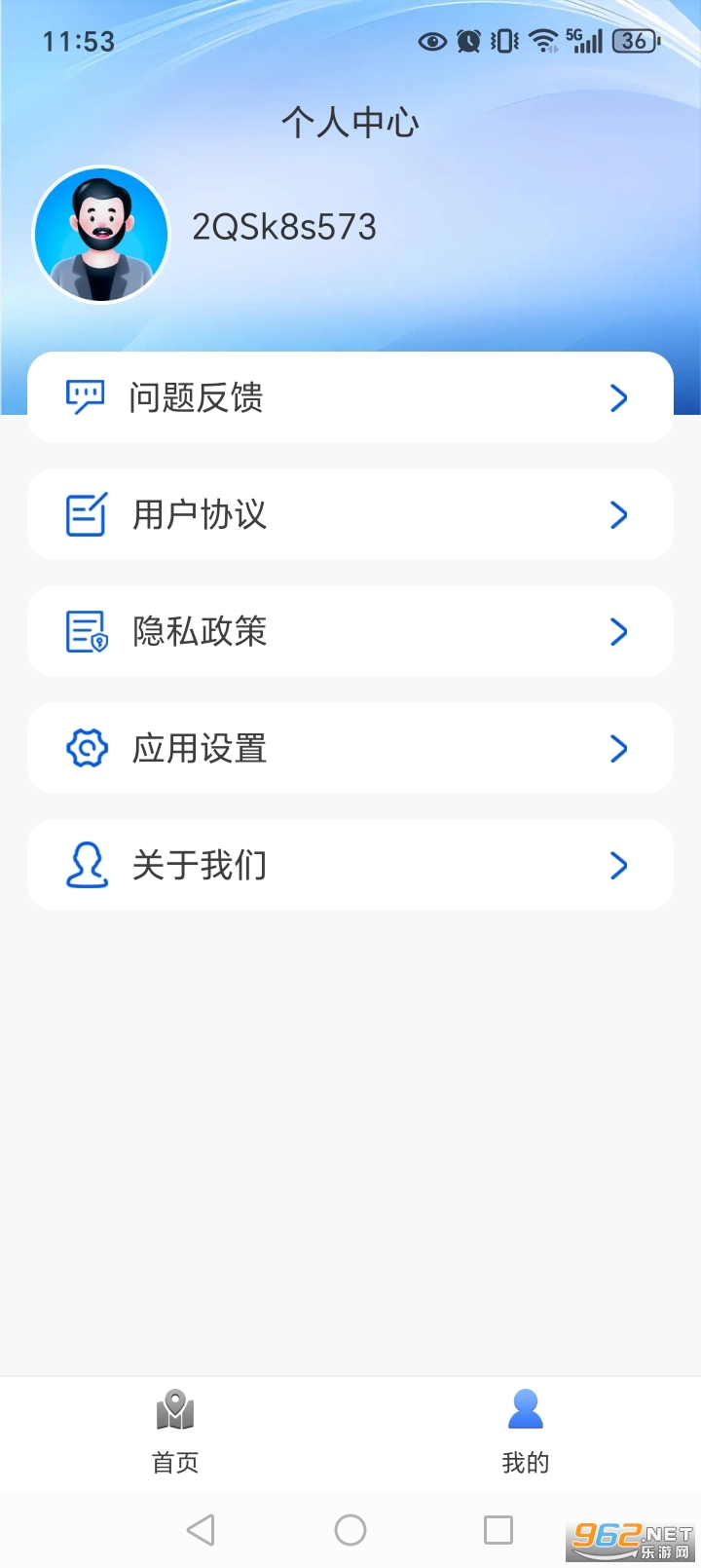
Task: Open 用户协议 using the right arrow chevron
Action: tap(619, 514)
